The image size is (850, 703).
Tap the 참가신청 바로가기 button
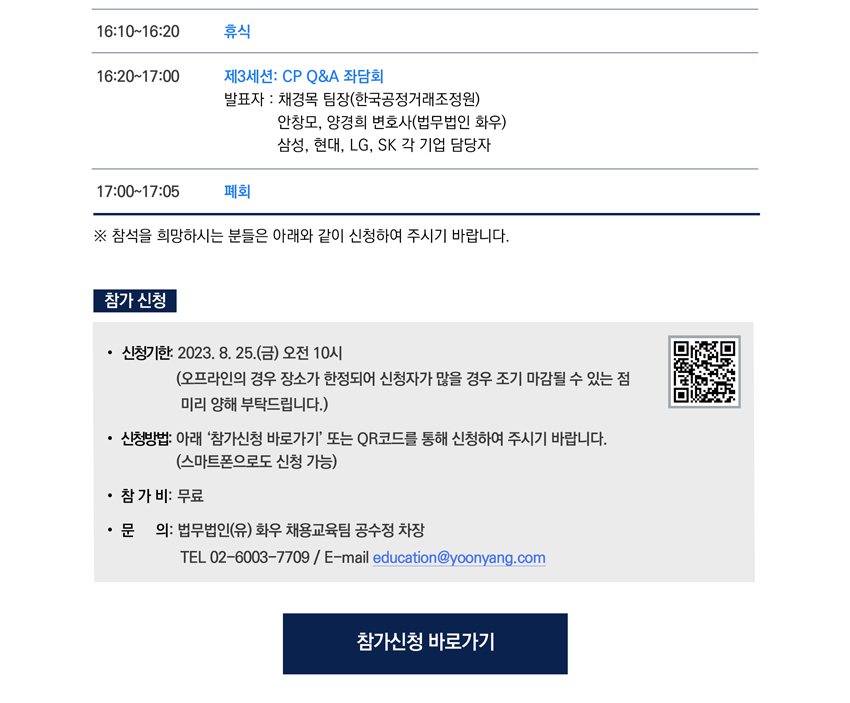[x=425, y=643]
